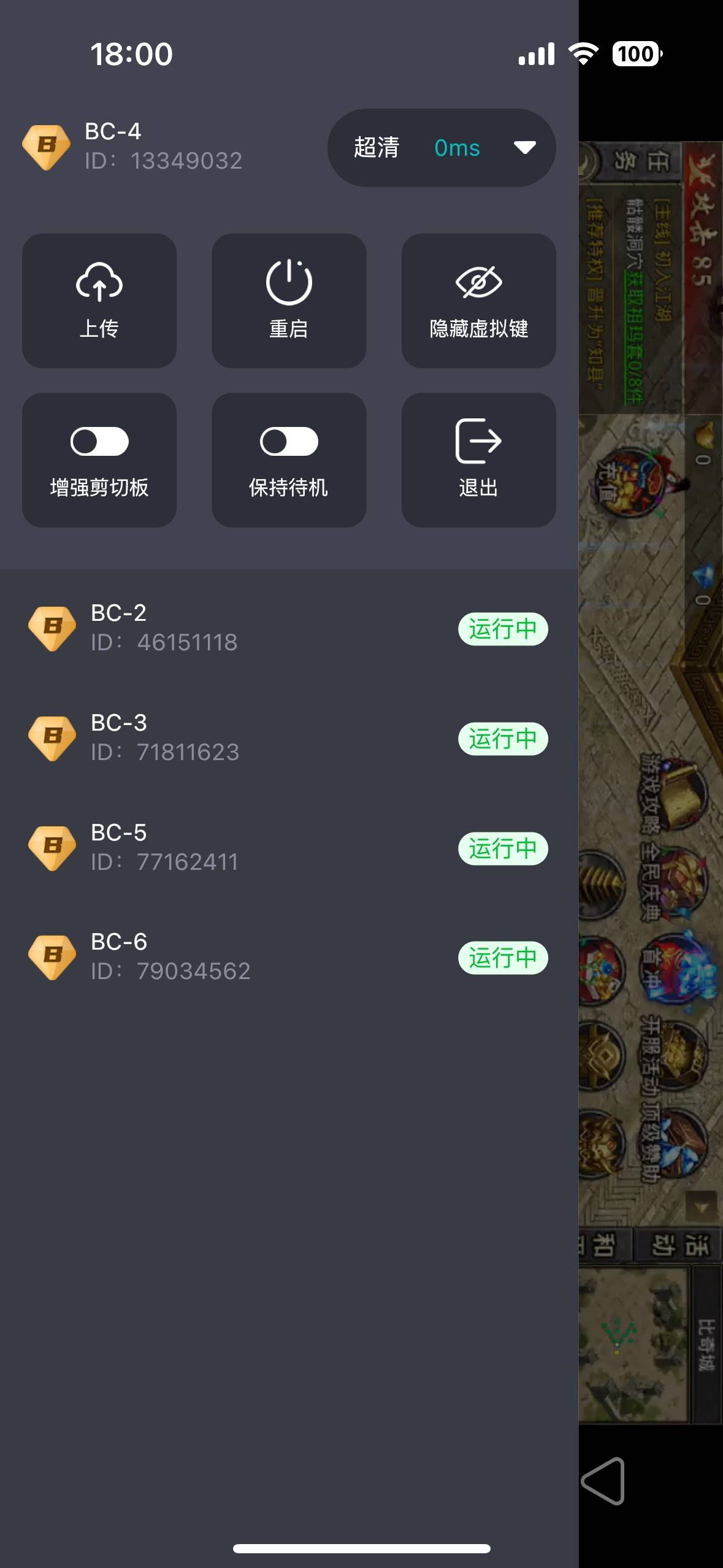Tap the 上传 upload button
This screenshot has width=723, height=1568.
click(99, 301)
